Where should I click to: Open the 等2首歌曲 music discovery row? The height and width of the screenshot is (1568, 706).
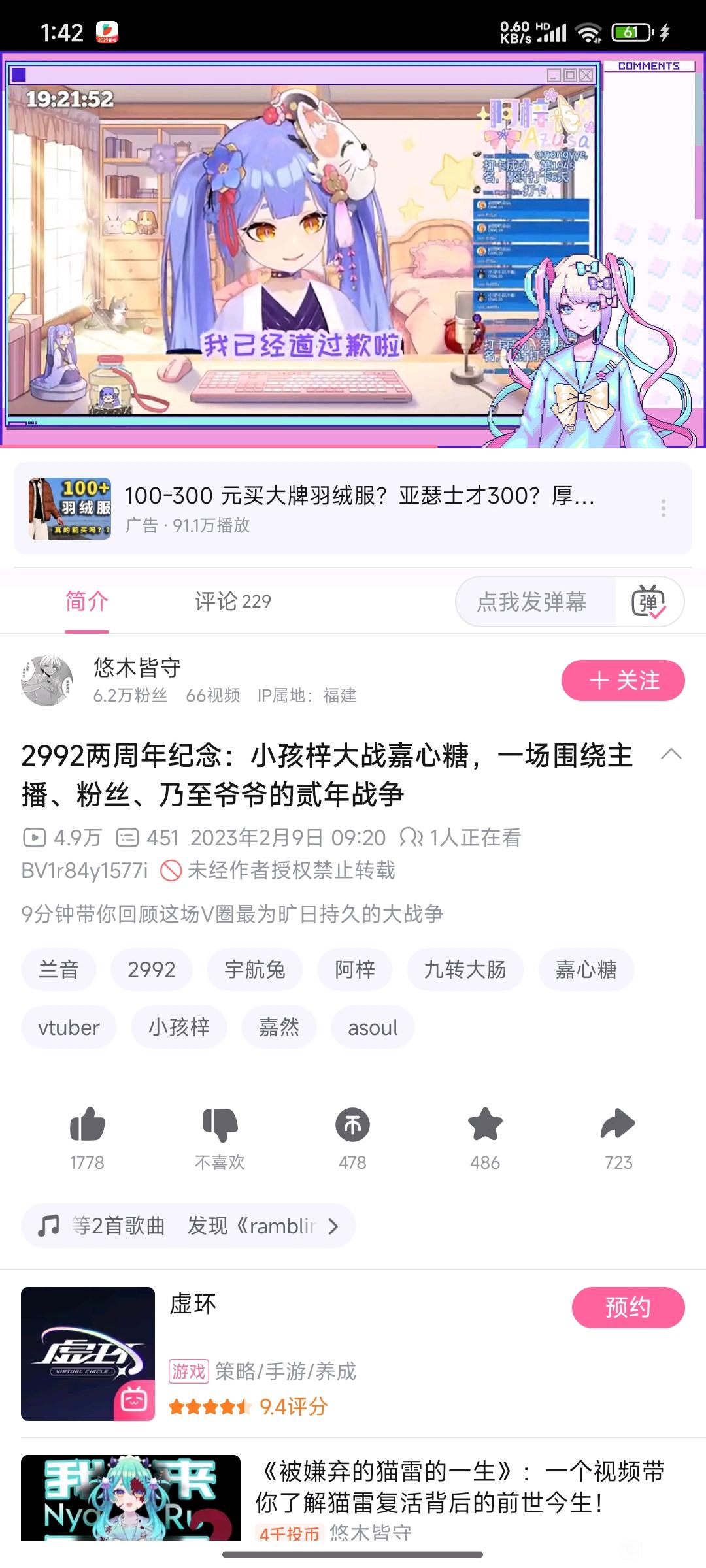click(188, 1226)
